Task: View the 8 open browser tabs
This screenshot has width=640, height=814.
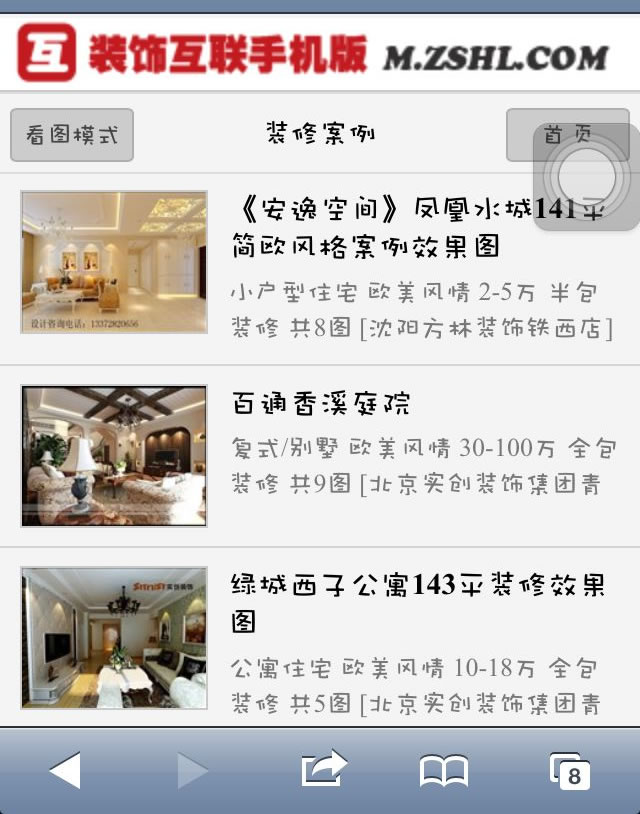Action: [x=570, y=771]
